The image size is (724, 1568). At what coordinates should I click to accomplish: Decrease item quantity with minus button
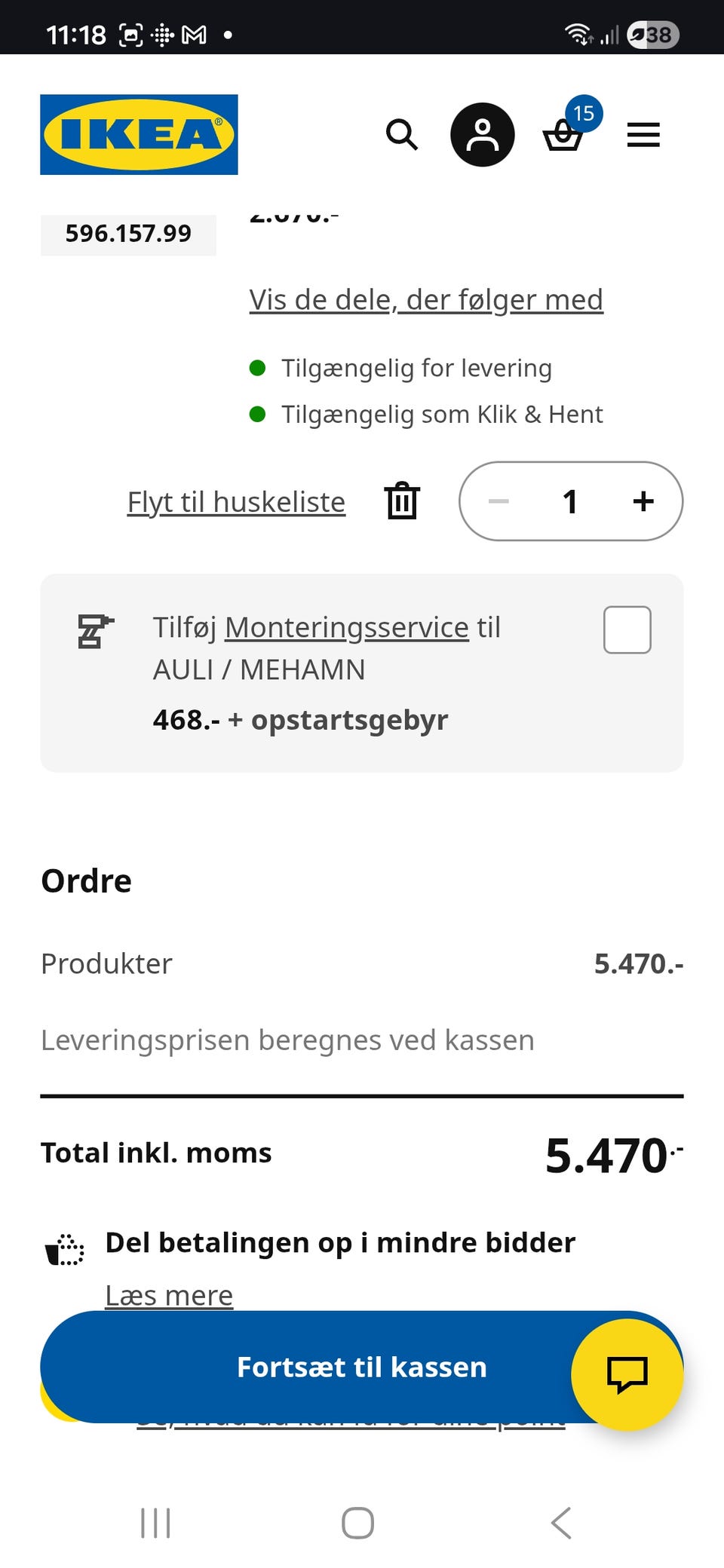(x=499, y=501)
